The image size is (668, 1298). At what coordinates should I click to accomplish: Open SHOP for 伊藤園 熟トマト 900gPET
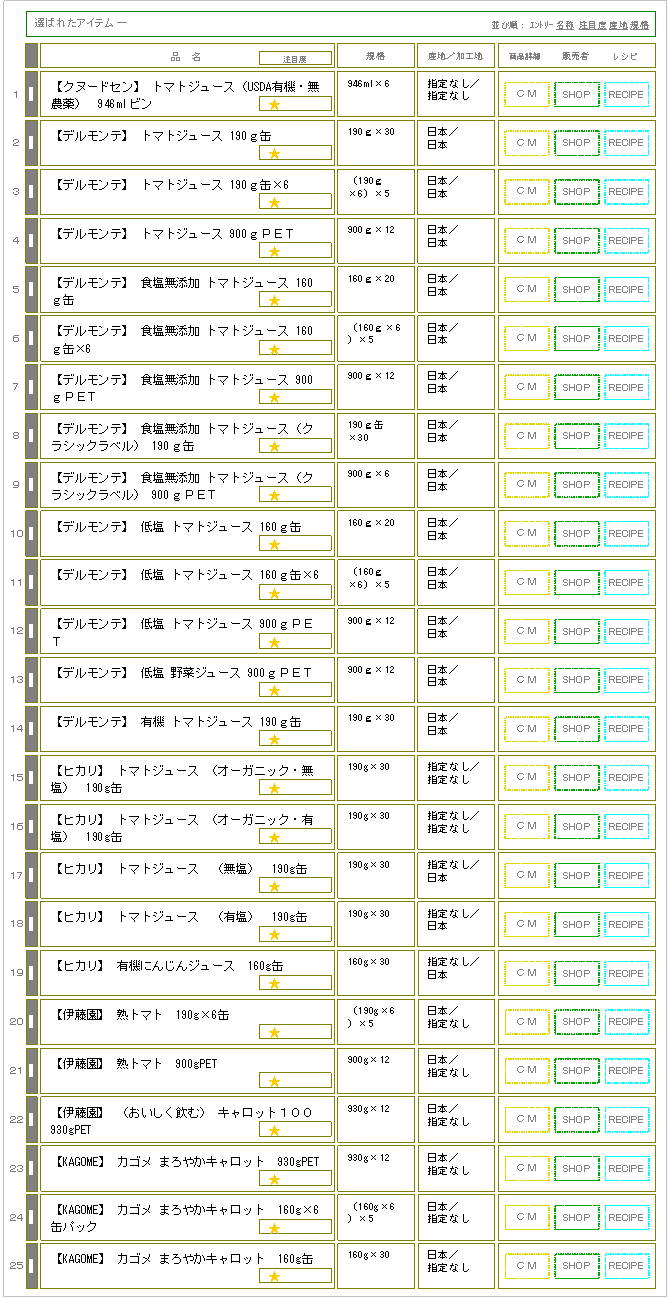(576, 1071)
